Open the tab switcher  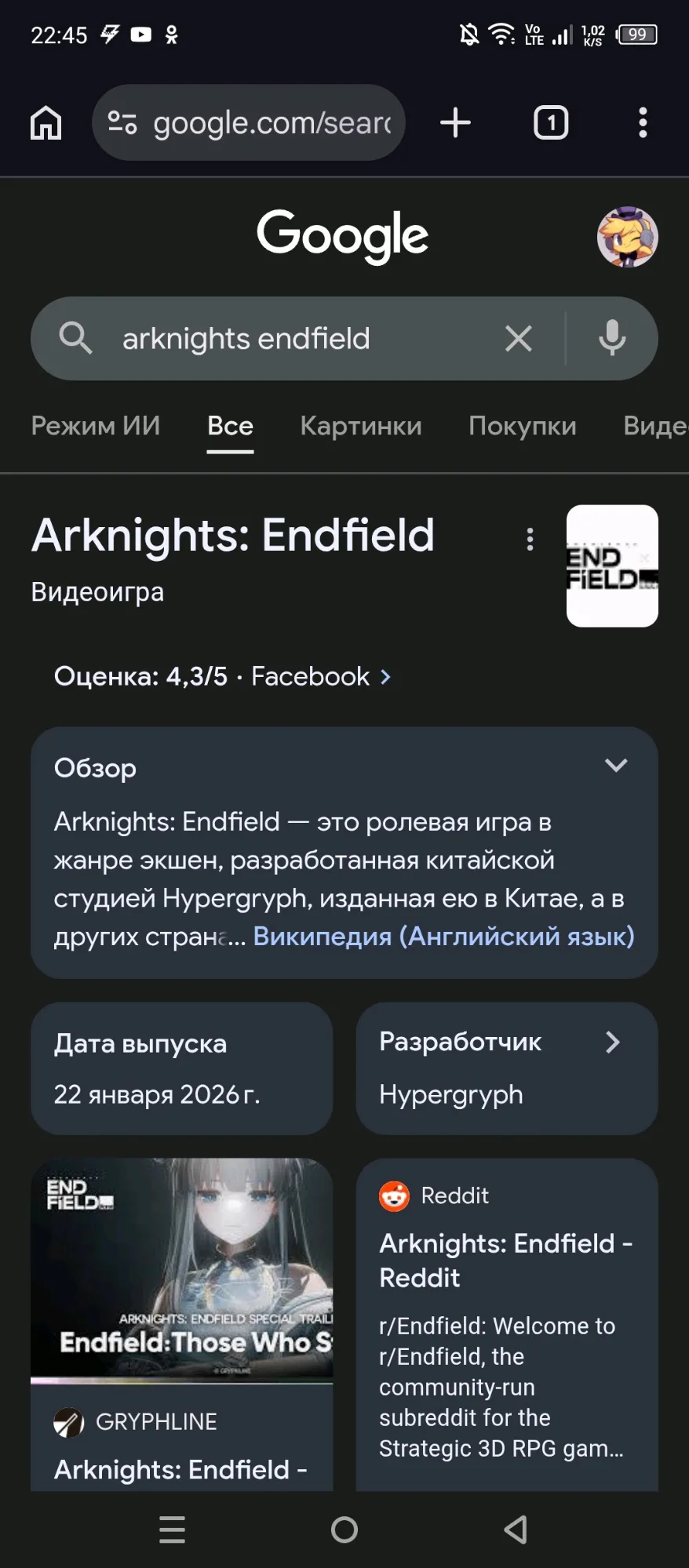click(551, 123)
